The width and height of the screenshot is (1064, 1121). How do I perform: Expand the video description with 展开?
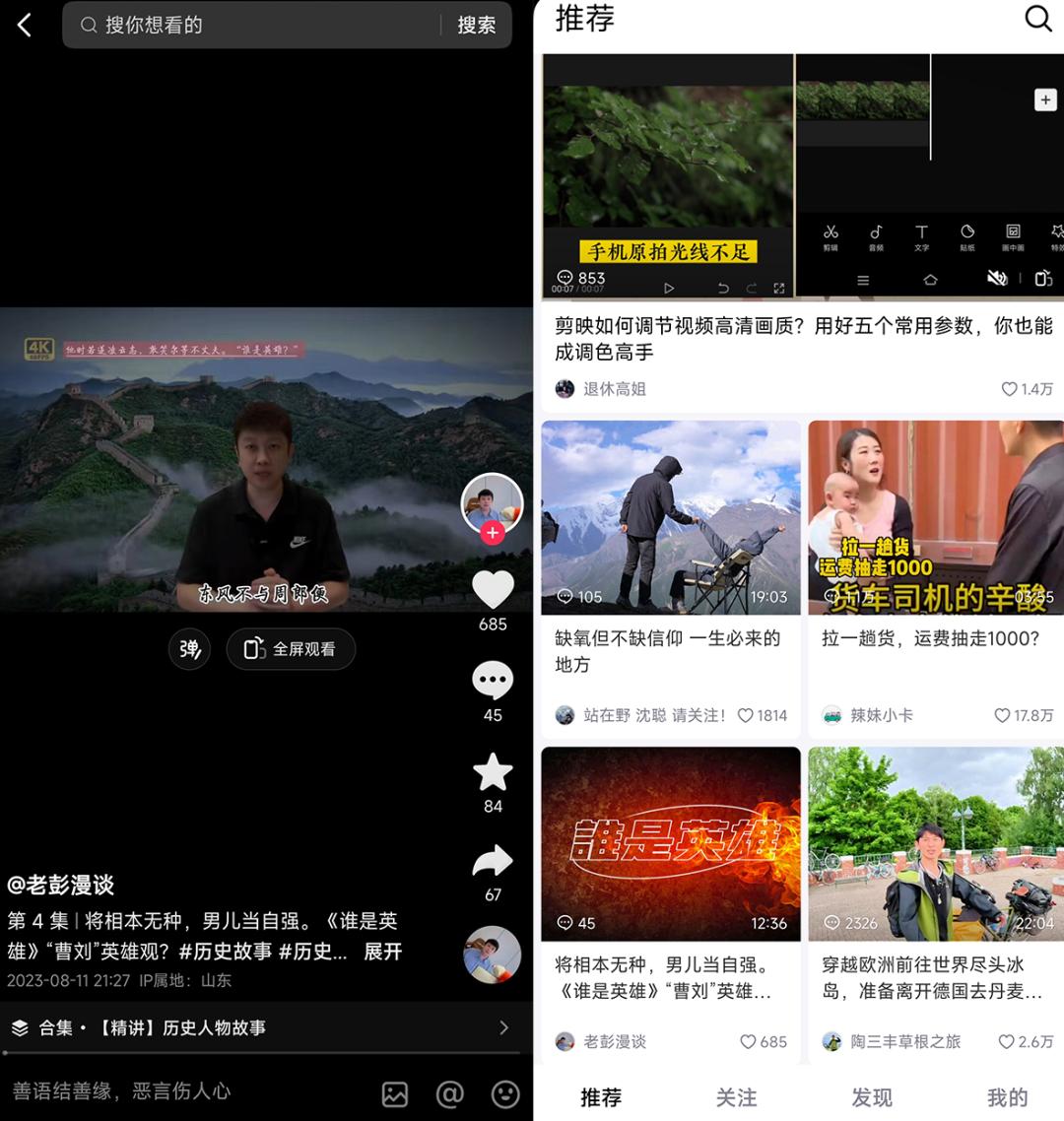coord(383,952)
